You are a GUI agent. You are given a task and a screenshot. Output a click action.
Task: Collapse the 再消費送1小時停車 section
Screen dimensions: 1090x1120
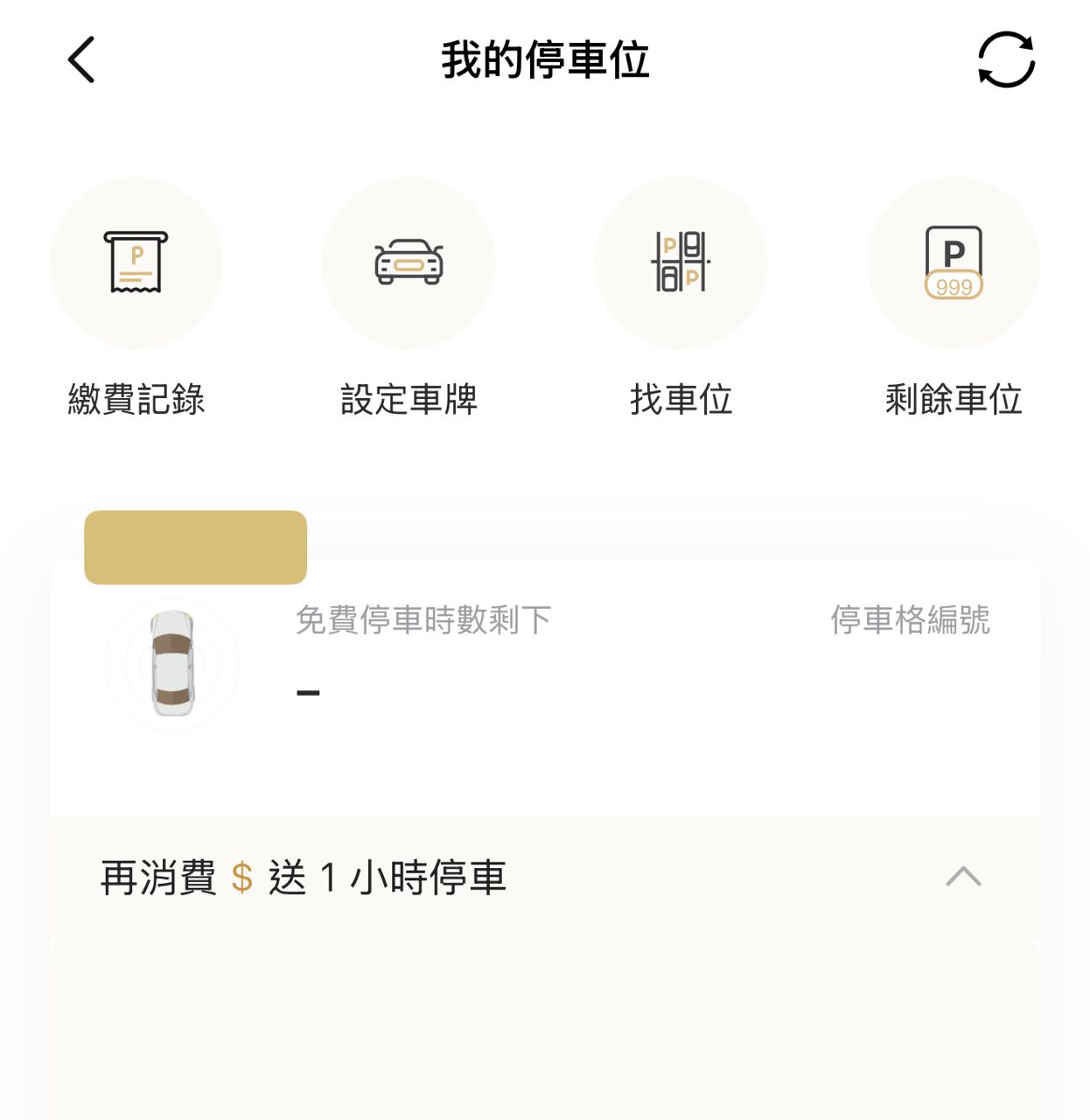(x=963, y=877)
